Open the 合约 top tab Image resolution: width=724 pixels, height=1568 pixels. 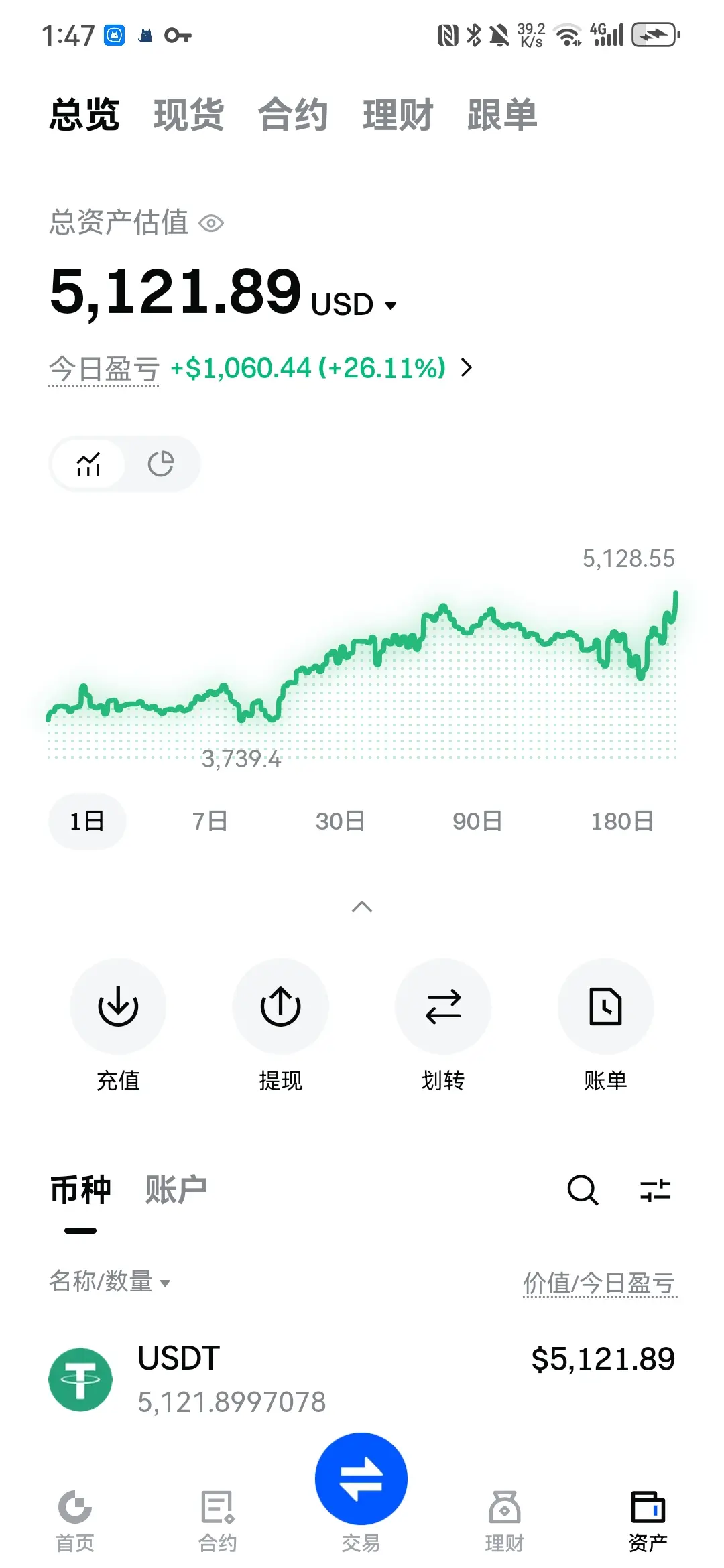click(x=293, y=115)
